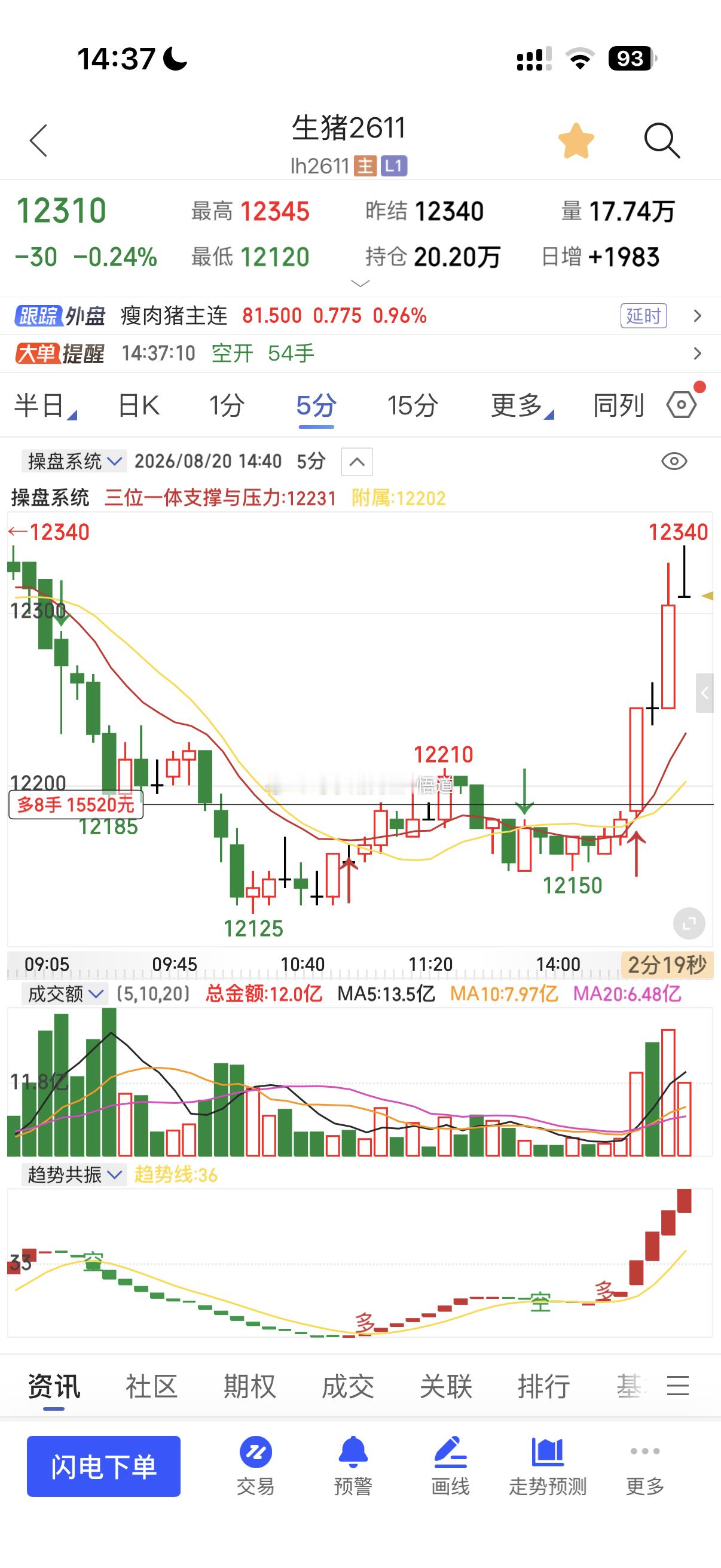Set a price alert via 预警
Screen dimensions: 721x1568
coord(353,1466)
